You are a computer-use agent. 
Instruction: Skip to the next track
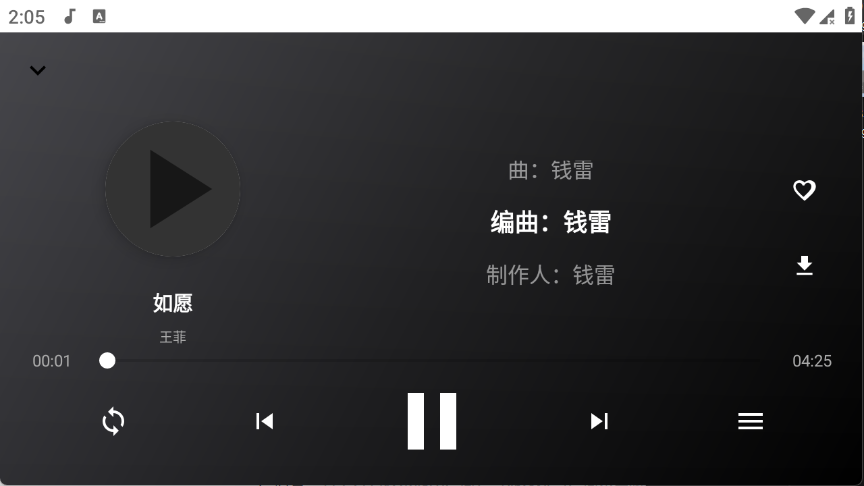[599, 421]
